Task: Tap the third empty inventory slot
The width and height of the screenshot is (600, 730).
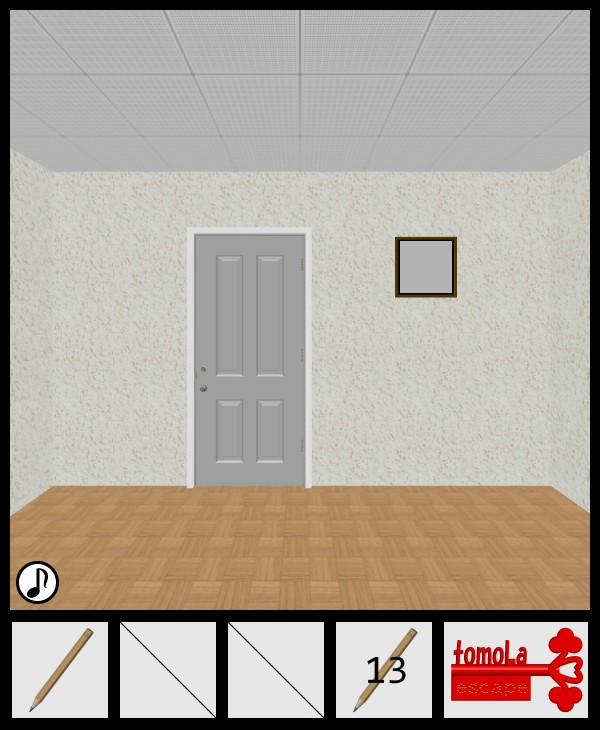Action: point(276,669)
